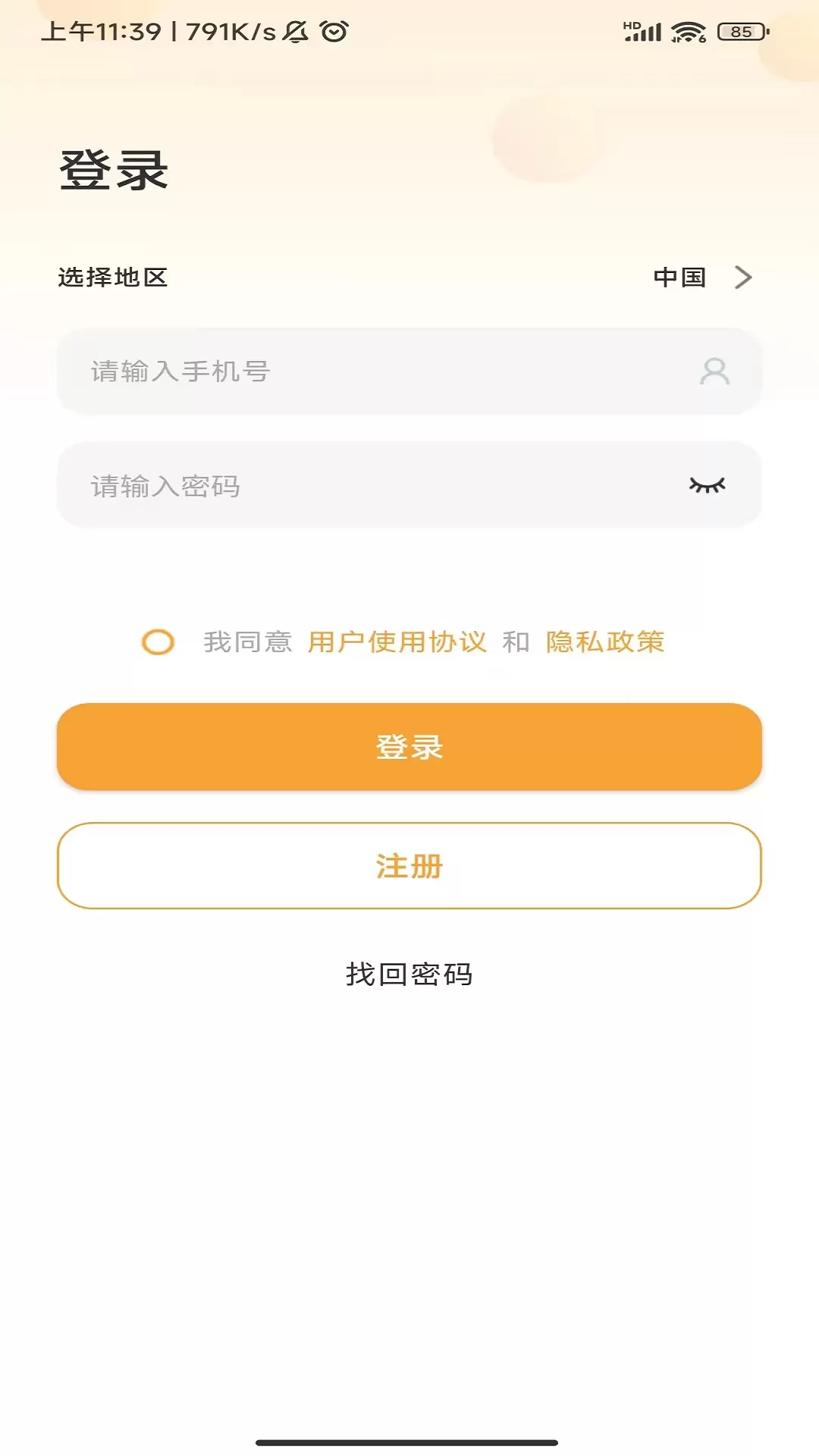This screenshot has height=1456, width=819.
Task: Open 找回密码 to recover password
Action: pyautogui.click(x=409, y=974)
